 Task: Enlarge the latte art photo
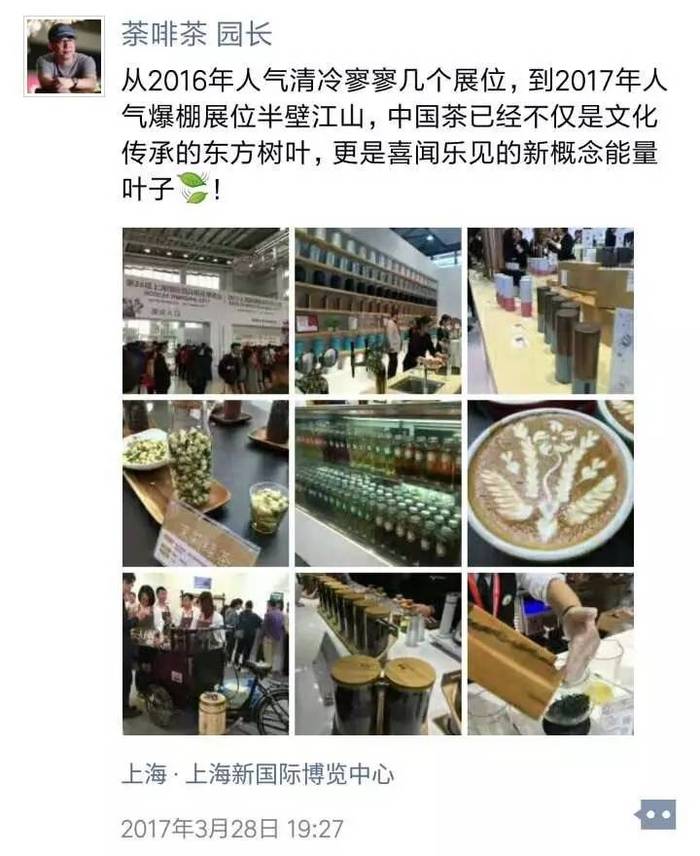pyautogui.click(x=550, y=484)
